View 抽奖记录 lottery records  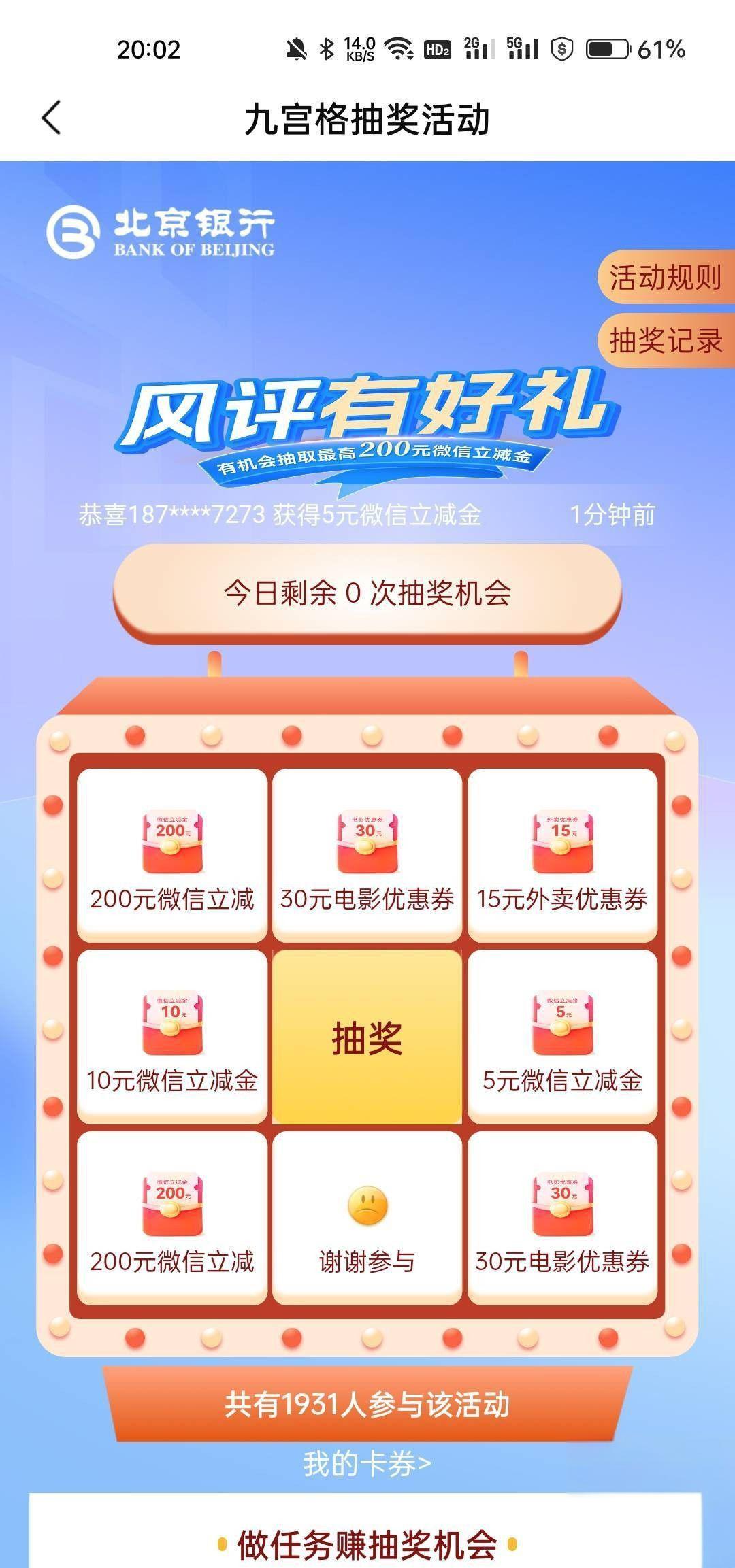pos(665,341)
